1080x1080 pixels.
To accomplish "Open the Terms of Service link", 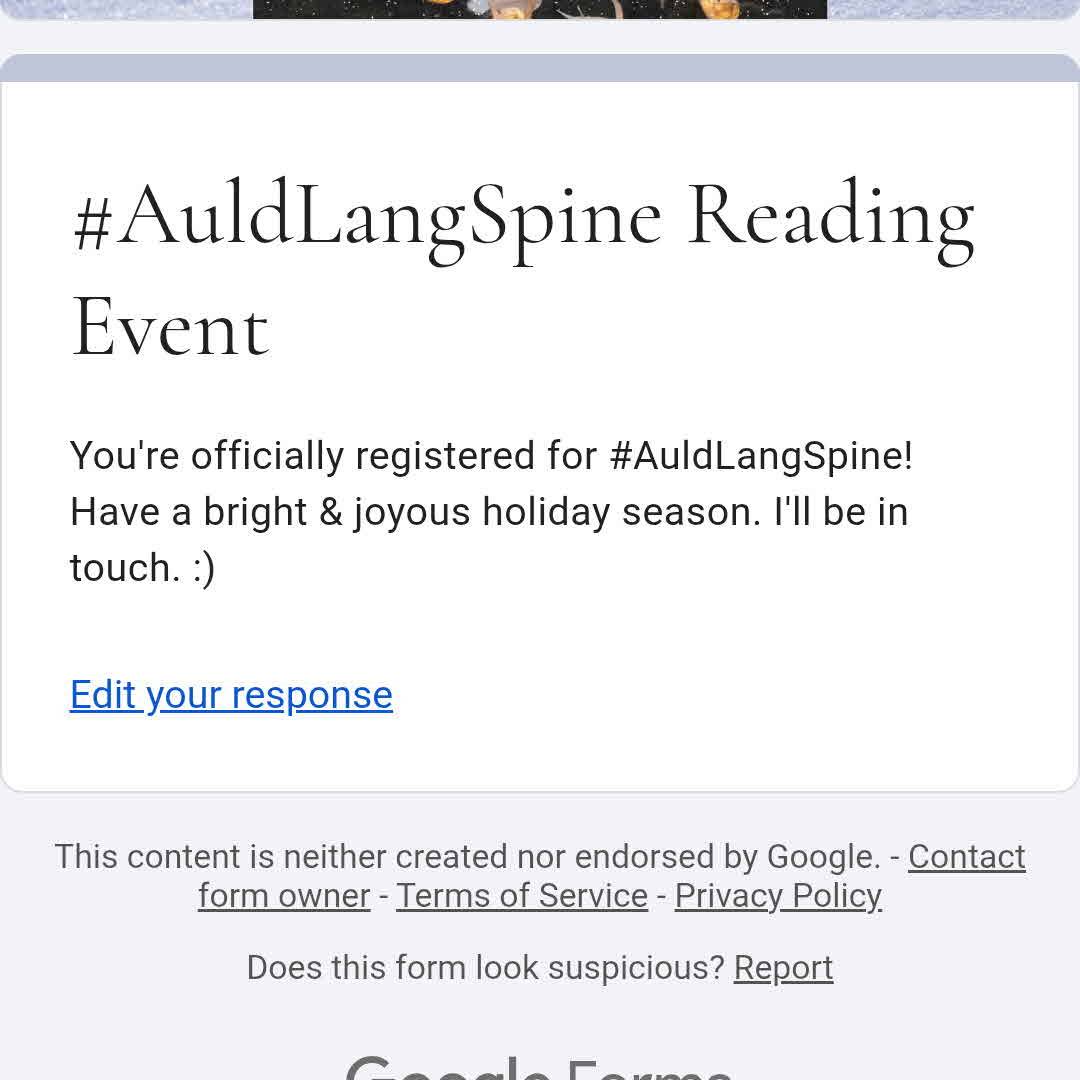I will coord(522,896).
